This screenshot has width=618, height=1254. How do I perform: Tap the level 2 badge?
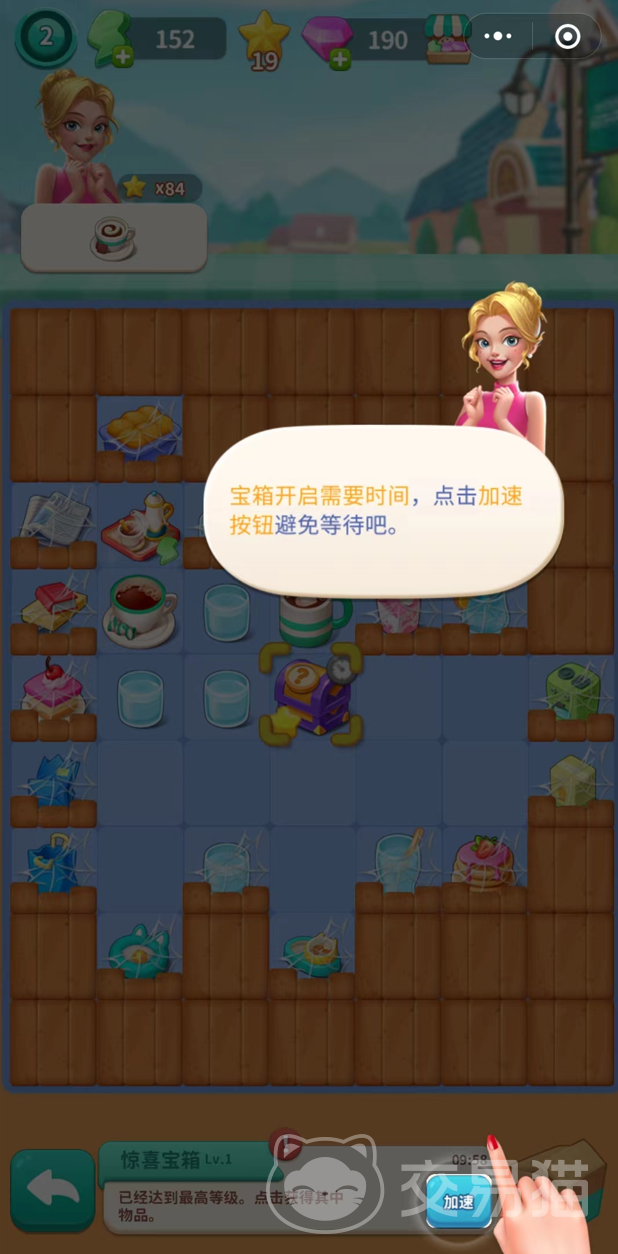tap(45, 37)
